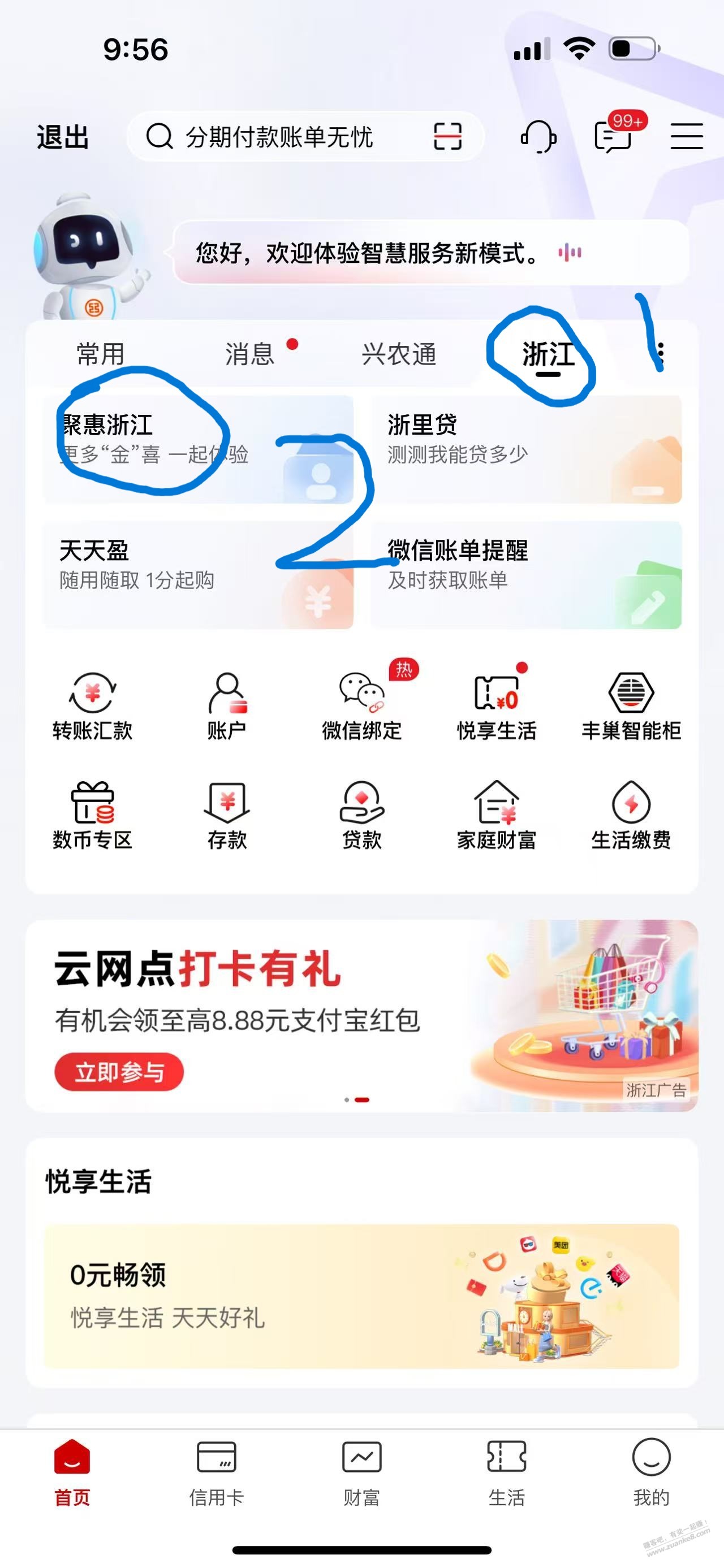Select the 常用 tab
724x1568 pixels.
pos(101,354)
